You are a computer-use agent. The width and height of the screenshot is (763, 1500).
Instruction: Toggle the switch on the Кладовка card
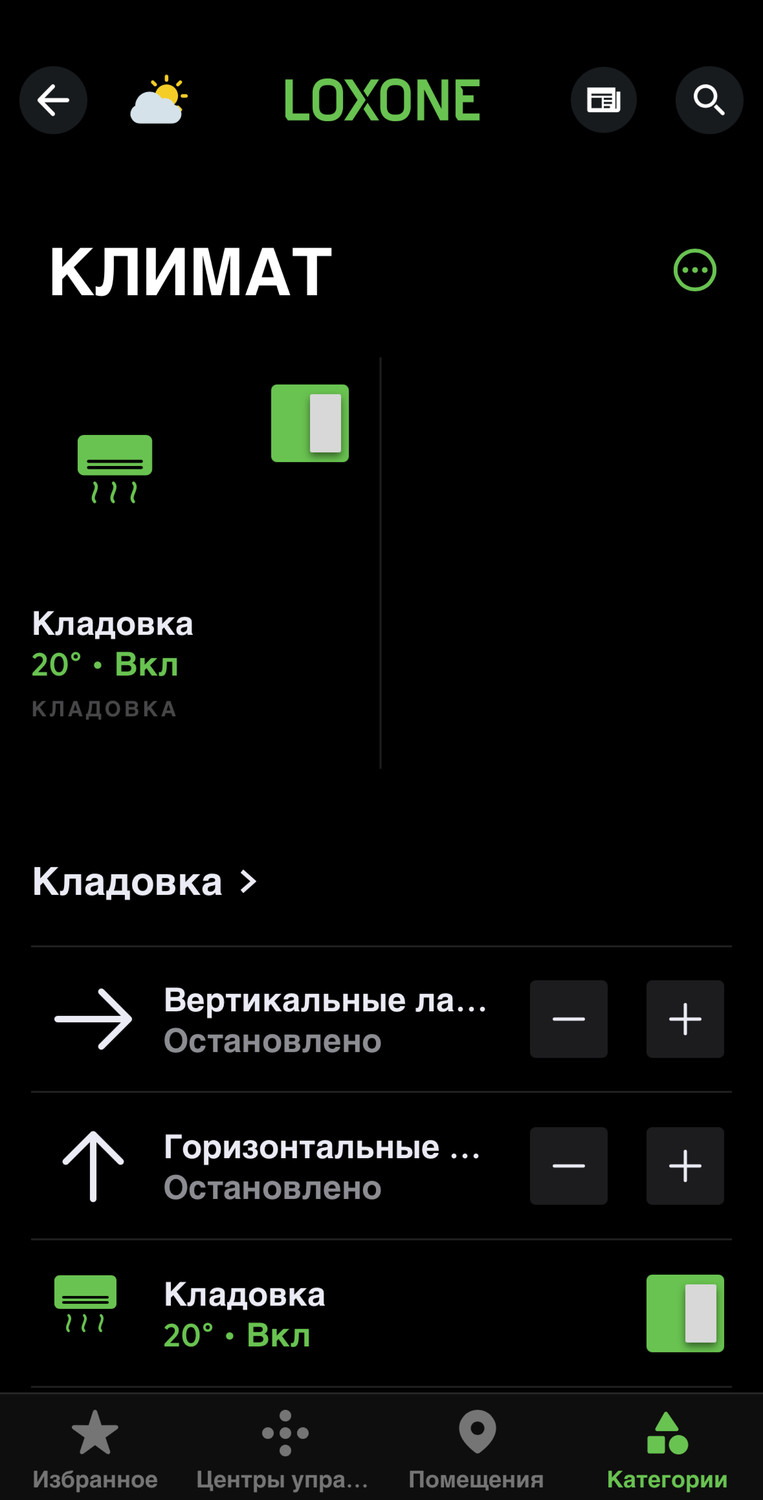click(x=310, y=423)
